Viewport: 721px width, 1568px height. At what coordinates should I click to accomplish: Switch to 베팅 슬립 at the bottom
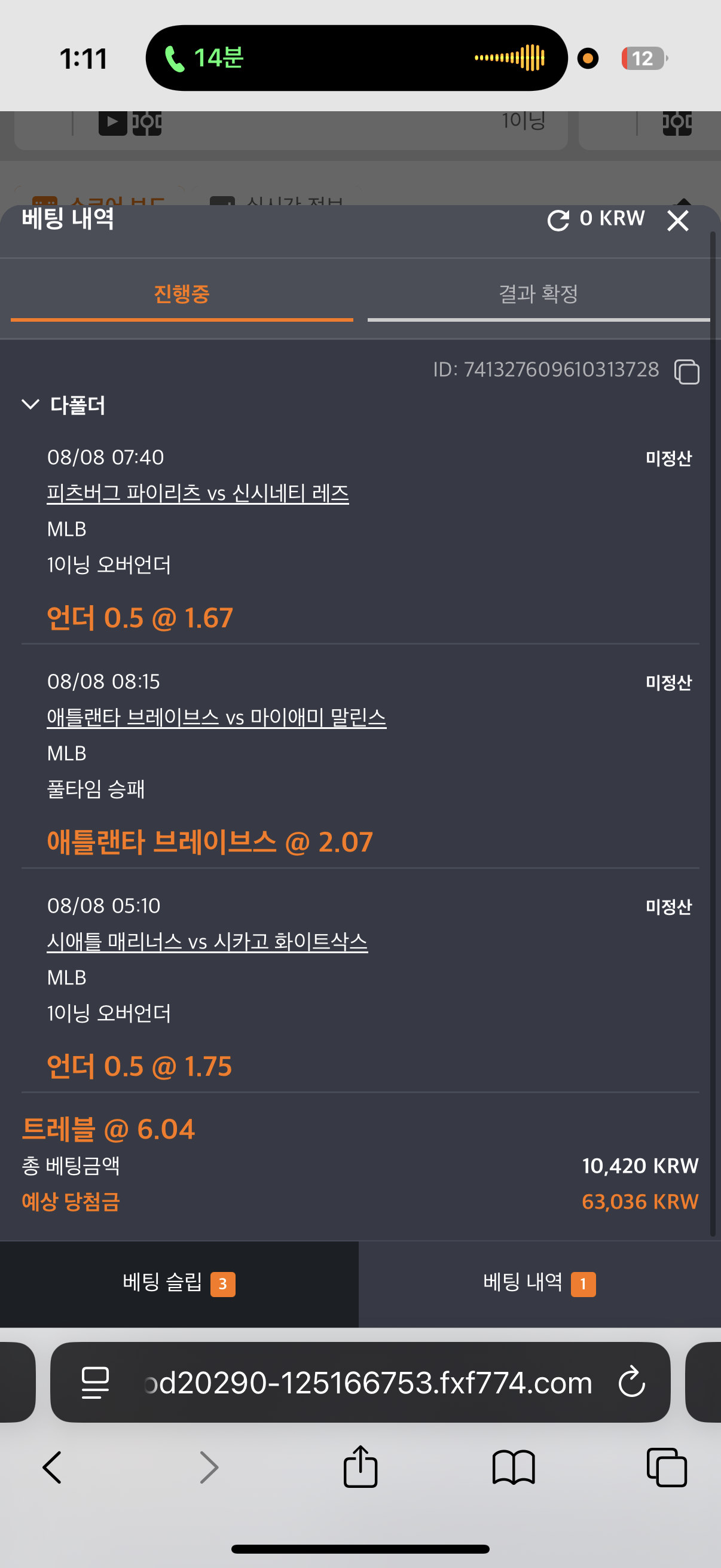(x=179, y=1283)
